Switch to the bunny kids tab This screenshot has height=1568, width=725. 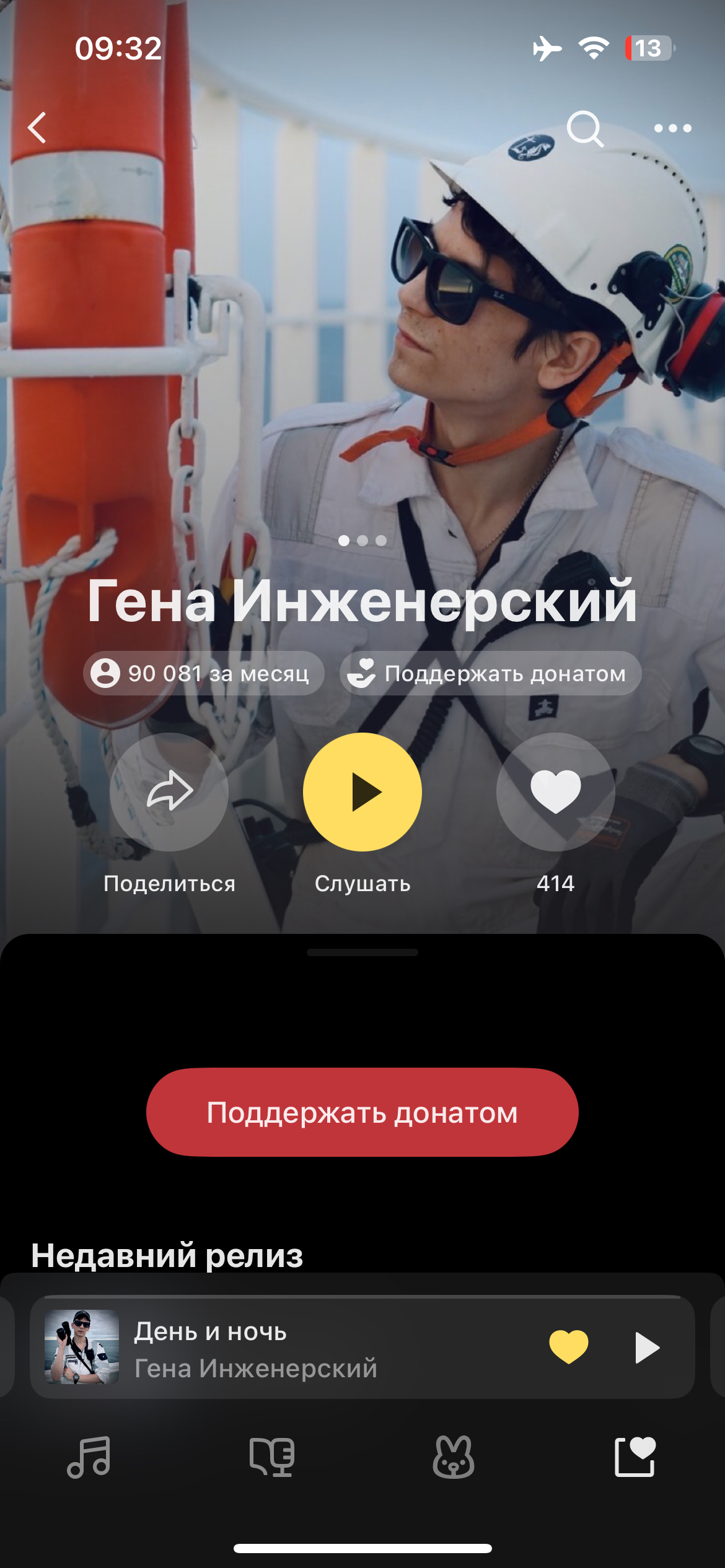454,1457
